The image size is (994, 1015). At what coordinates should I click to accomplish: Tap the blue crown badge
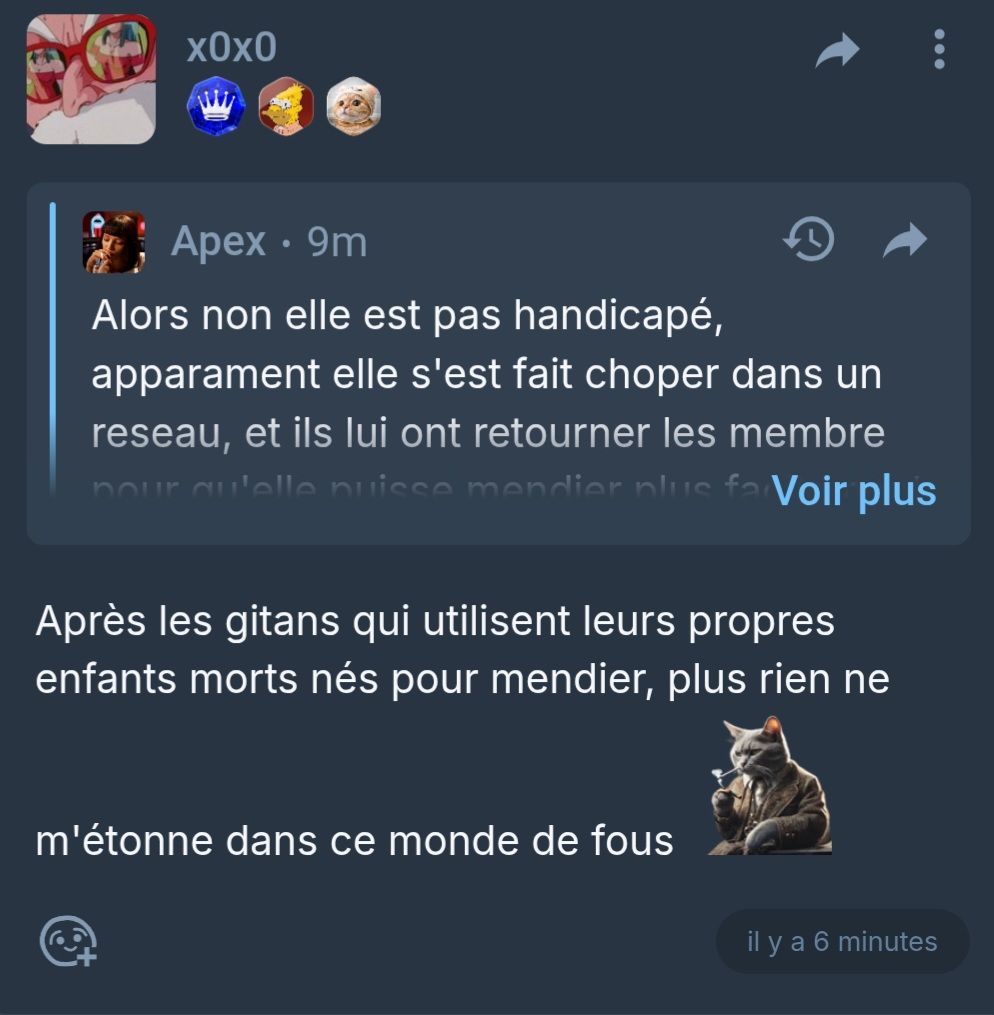[x=216, y=106]
